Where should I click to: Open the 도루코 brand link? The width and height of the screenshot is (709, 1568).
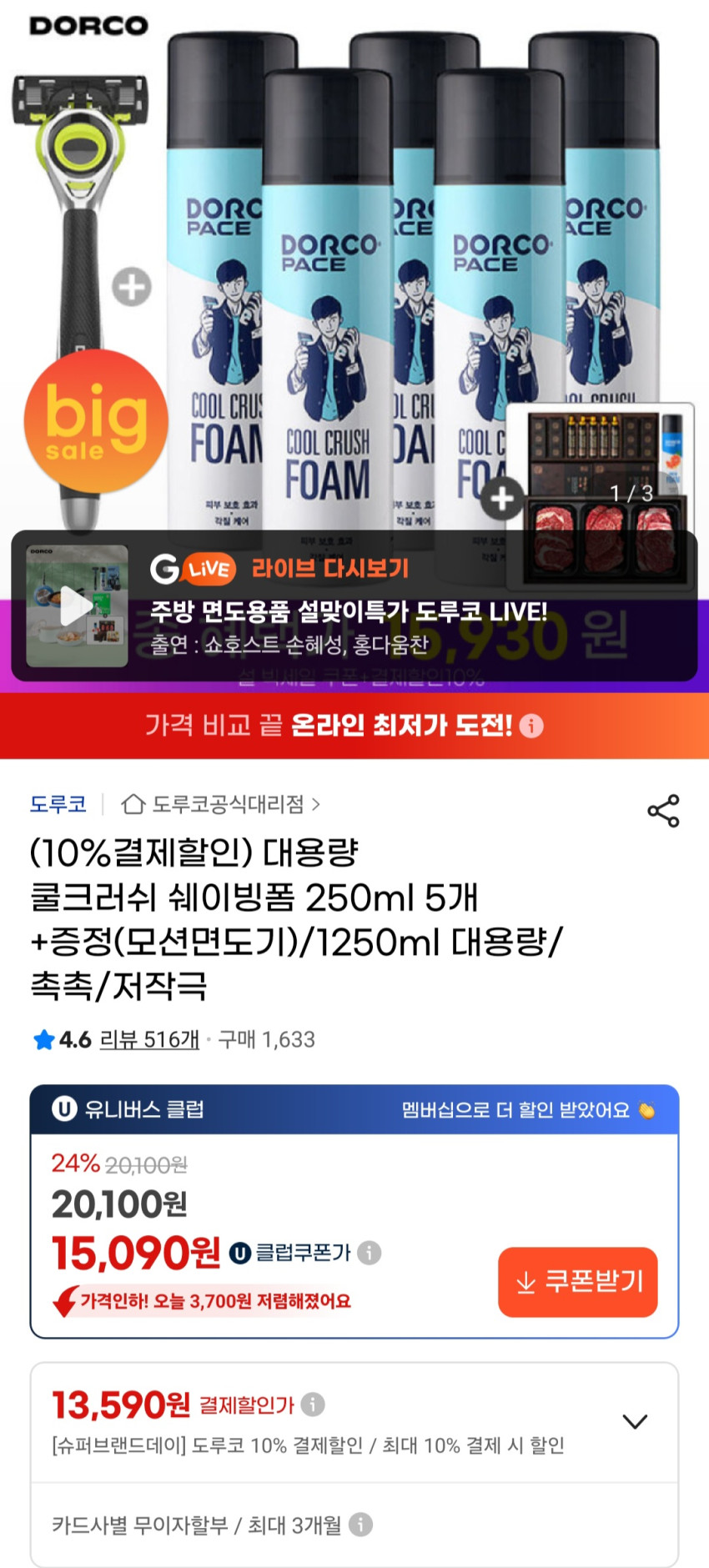coord(58,804)
